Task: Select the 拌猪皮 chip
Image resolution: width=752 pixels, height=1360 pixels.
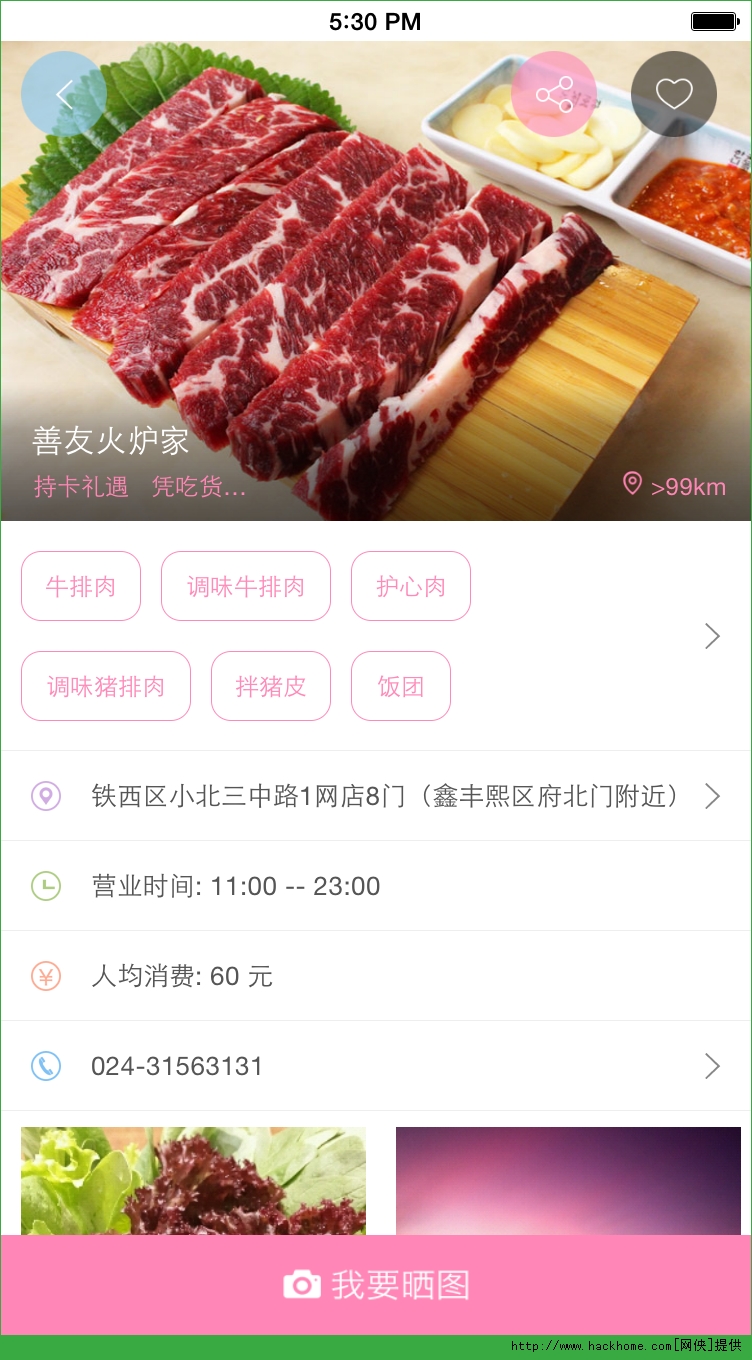Action: point(271,686)
